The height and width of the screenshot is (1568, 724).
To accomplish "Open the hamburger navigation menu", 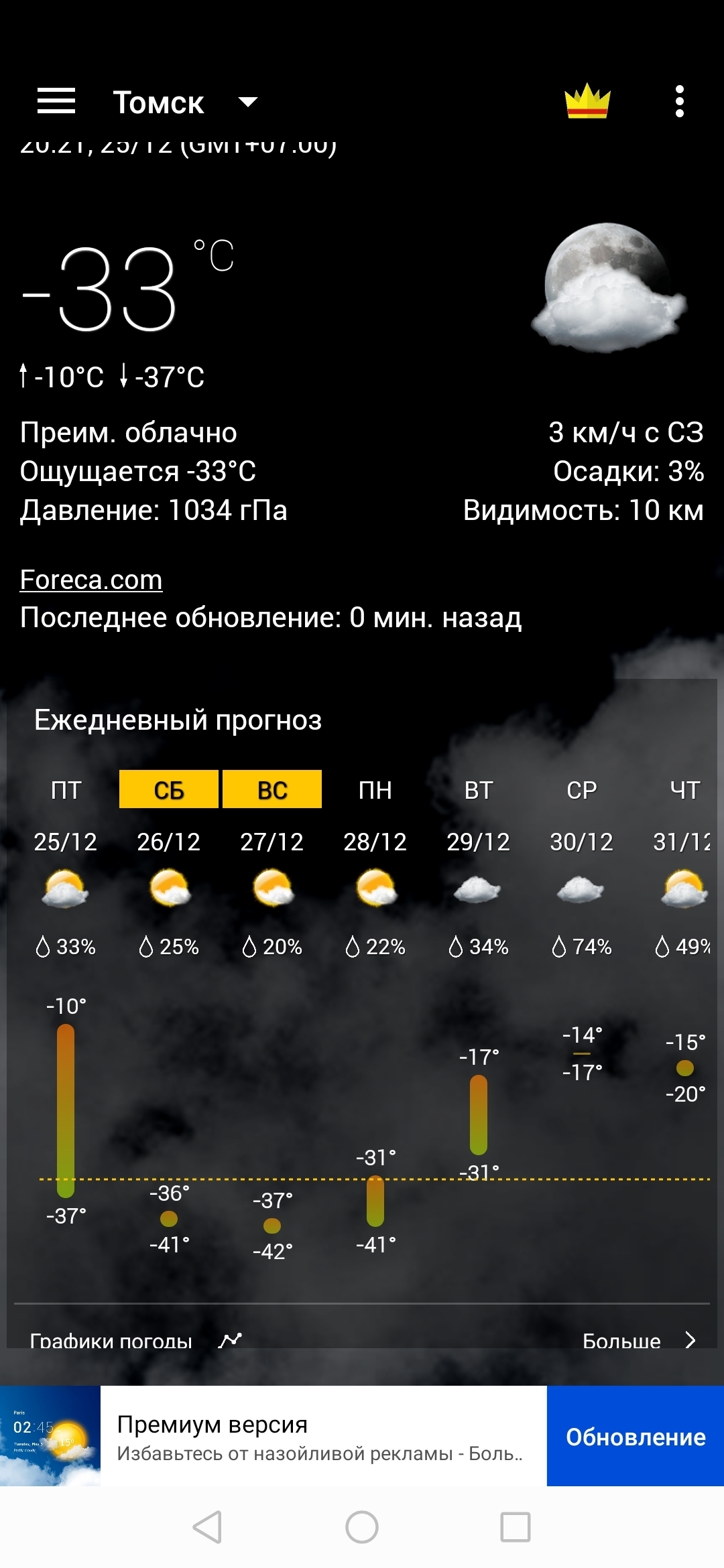I will pos(56,102).
